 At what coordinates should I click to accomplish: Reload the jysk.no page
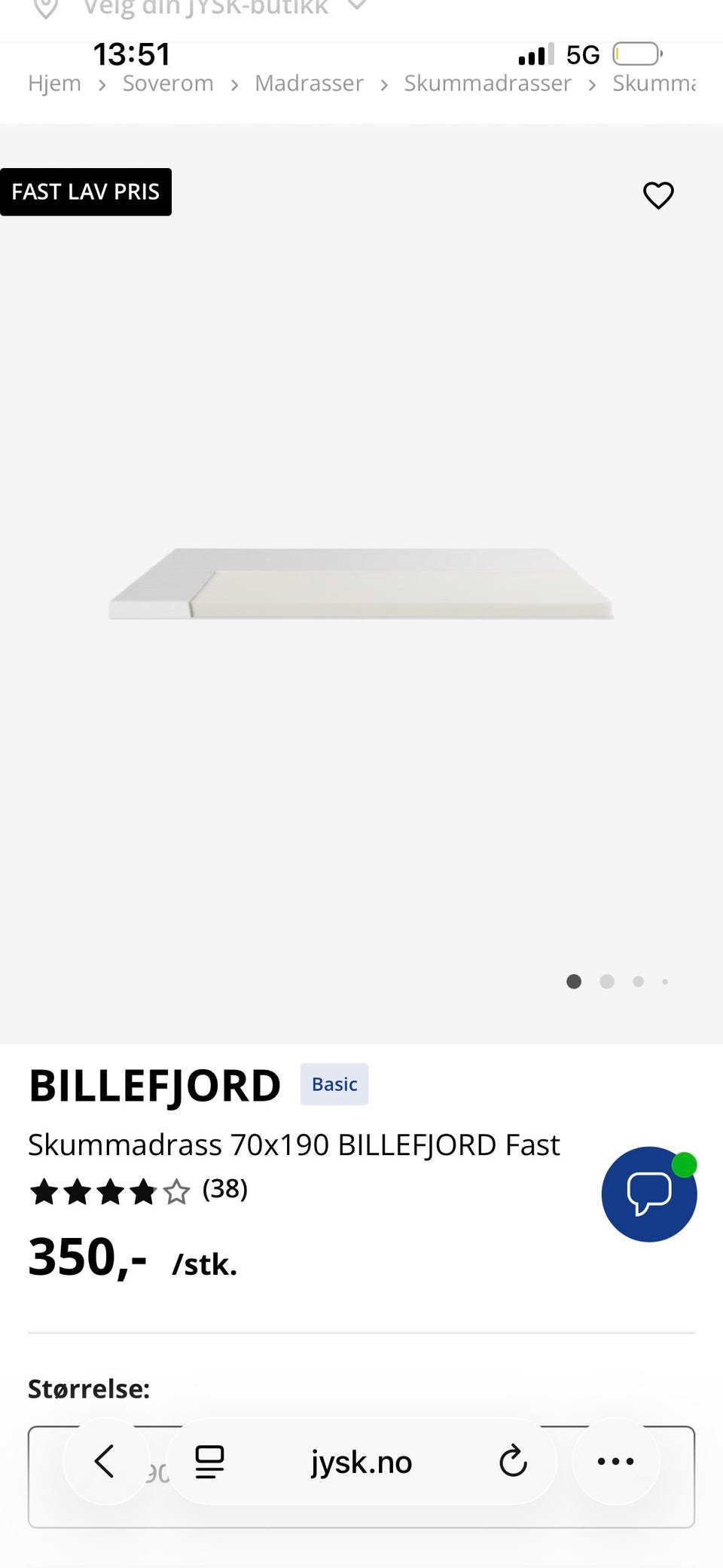(x=513, y=1461)
